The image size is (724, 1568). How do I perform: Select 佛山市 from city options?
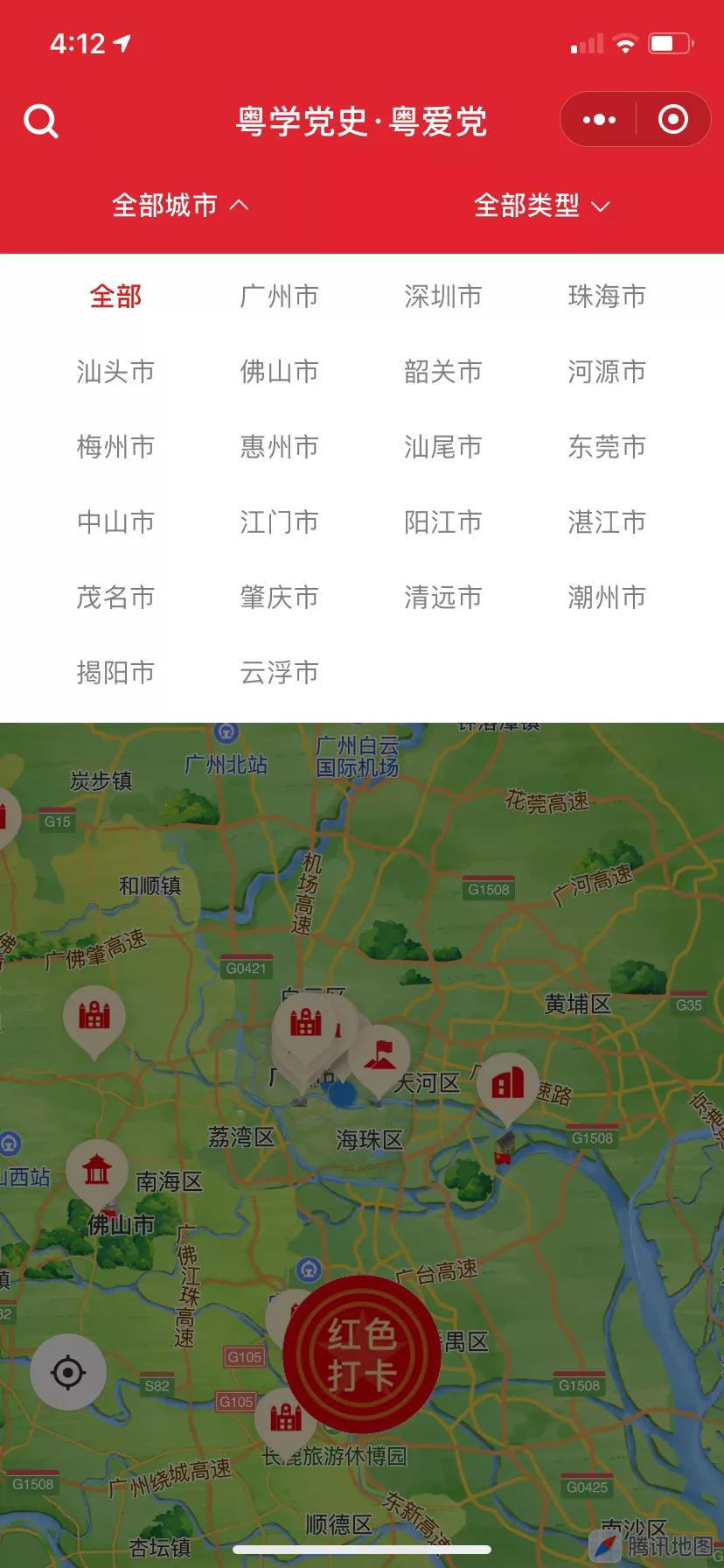[279, 372]
